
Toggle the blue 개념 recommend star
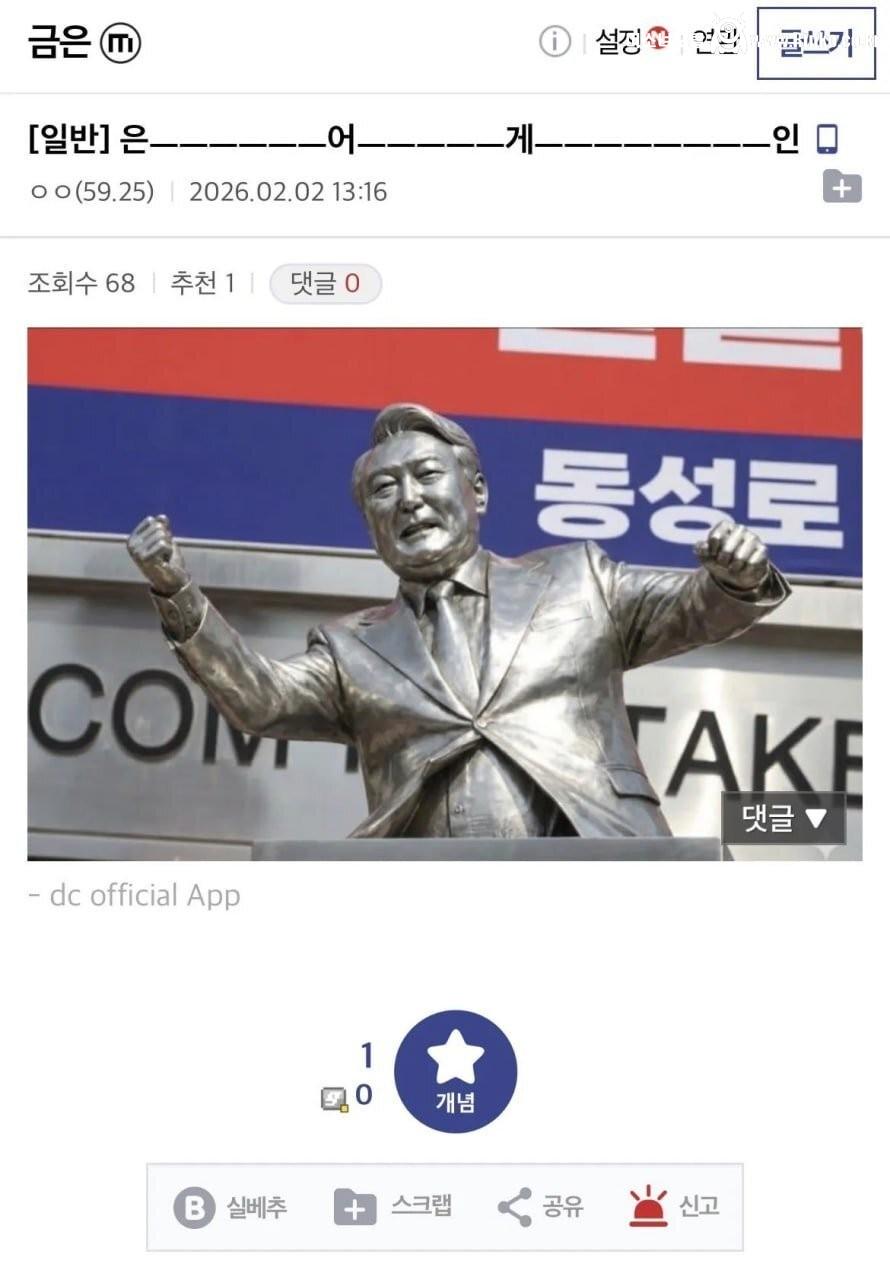click(x=456, y=1071)
